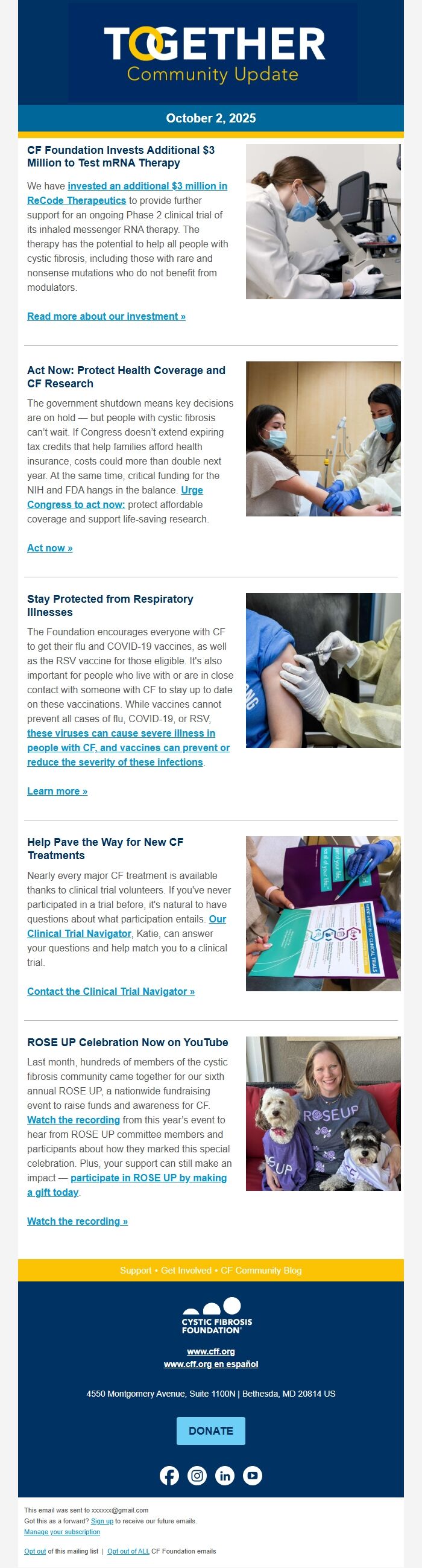Open the CF Community Blog link
Image resolution: width=422 pixels, height=1568 pixels.
(x=261, y=1270)
